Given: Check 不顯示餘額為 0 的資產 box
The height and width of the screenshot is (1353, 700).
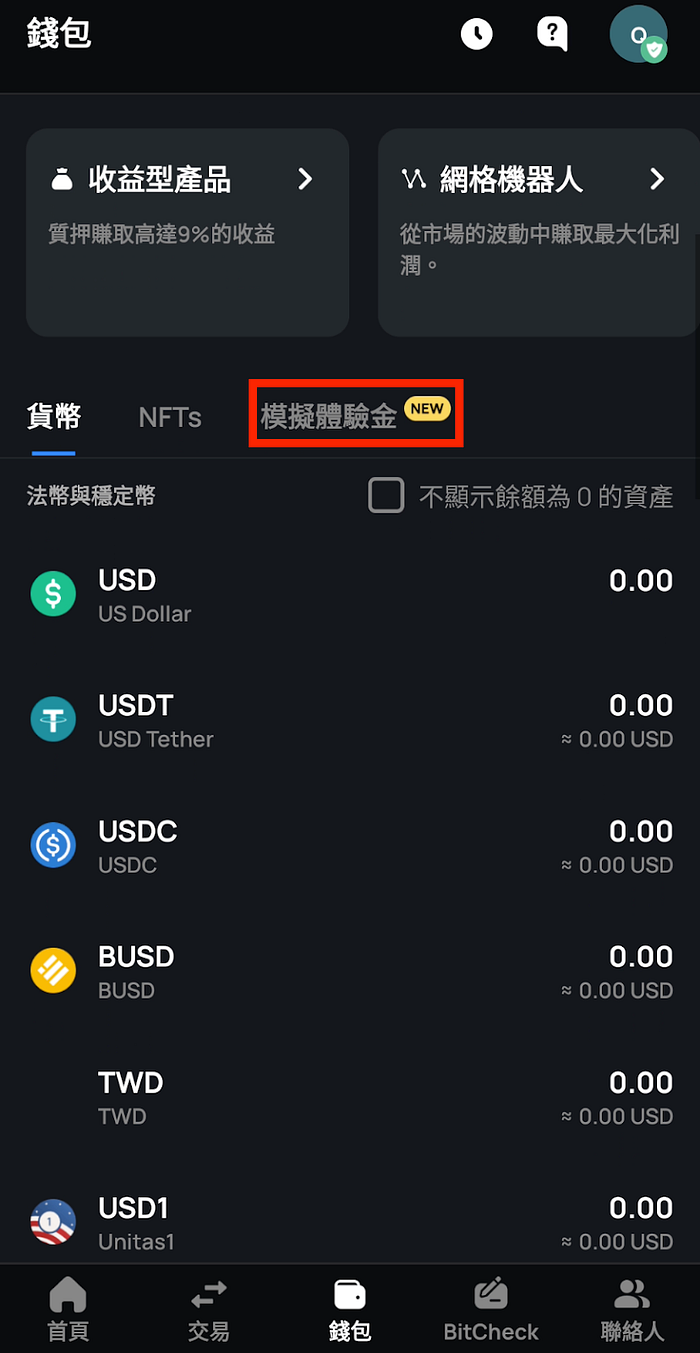Looking at the screenshot, I should 386,496.
